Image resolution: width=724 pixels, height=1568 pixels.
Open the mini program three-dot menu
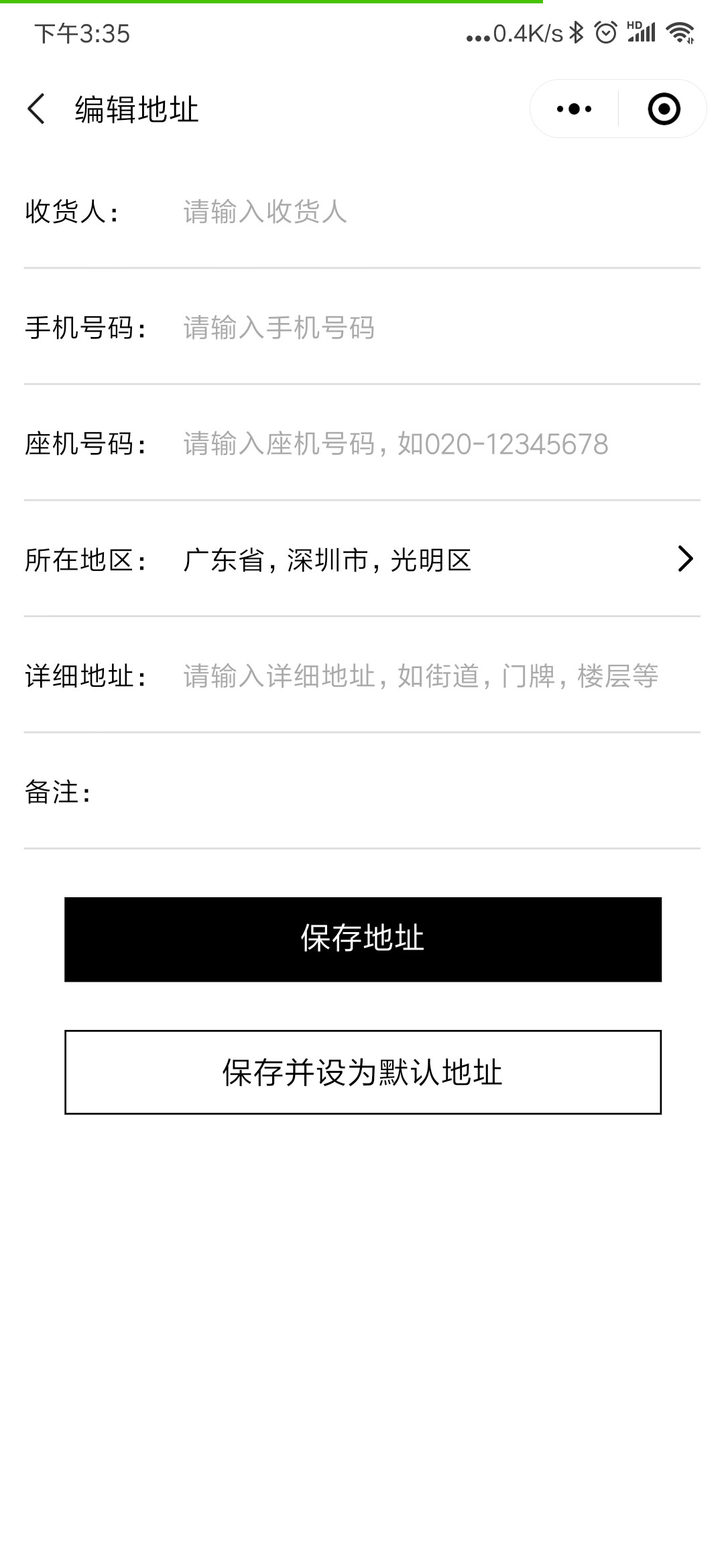tap(575, 109)
